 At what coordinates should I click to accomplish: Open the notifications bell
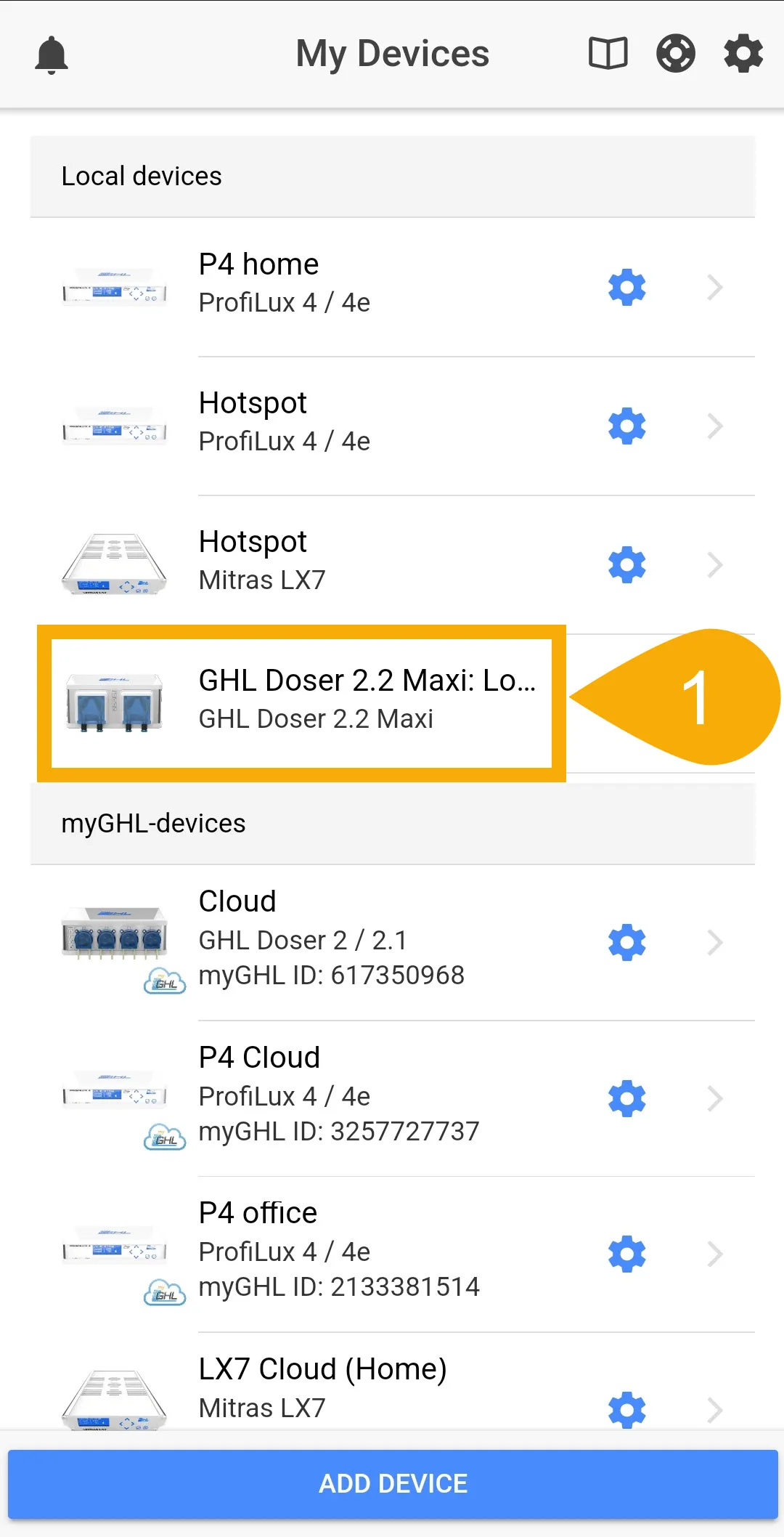[52, 54]
